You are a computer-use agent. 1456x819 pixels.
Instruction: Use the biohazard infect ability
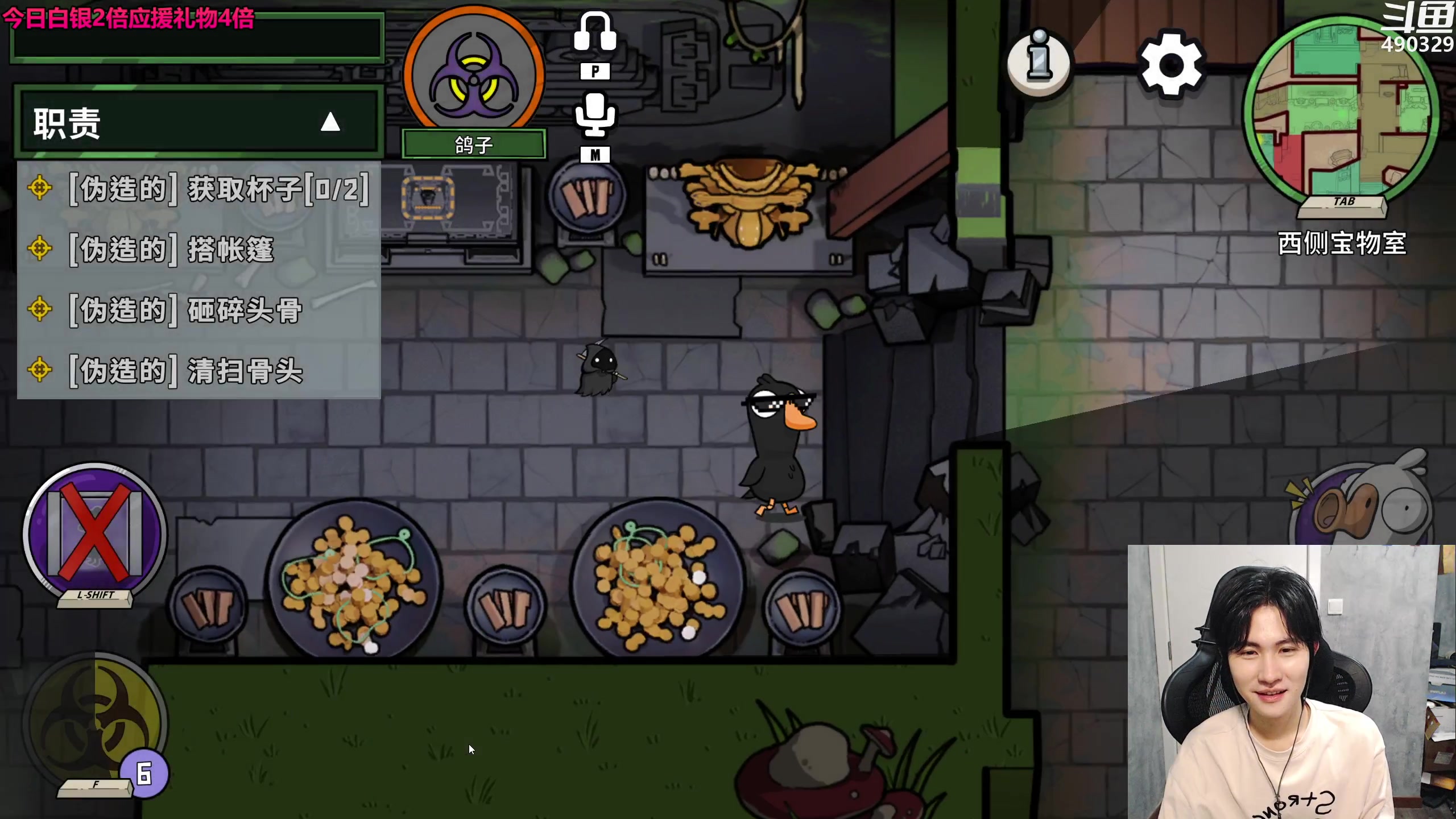96,723
